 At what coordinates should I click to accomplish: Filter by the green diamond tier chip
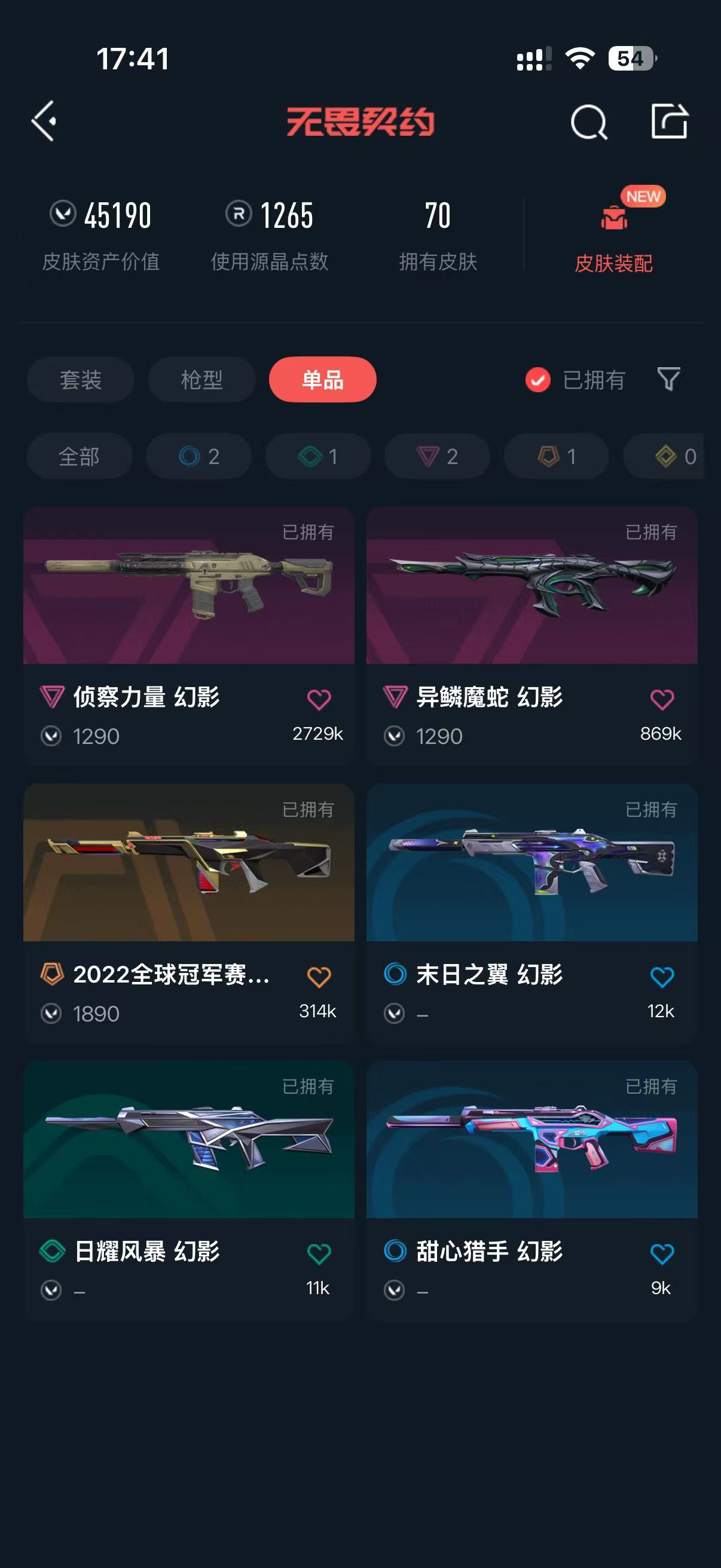click(317, 456)
